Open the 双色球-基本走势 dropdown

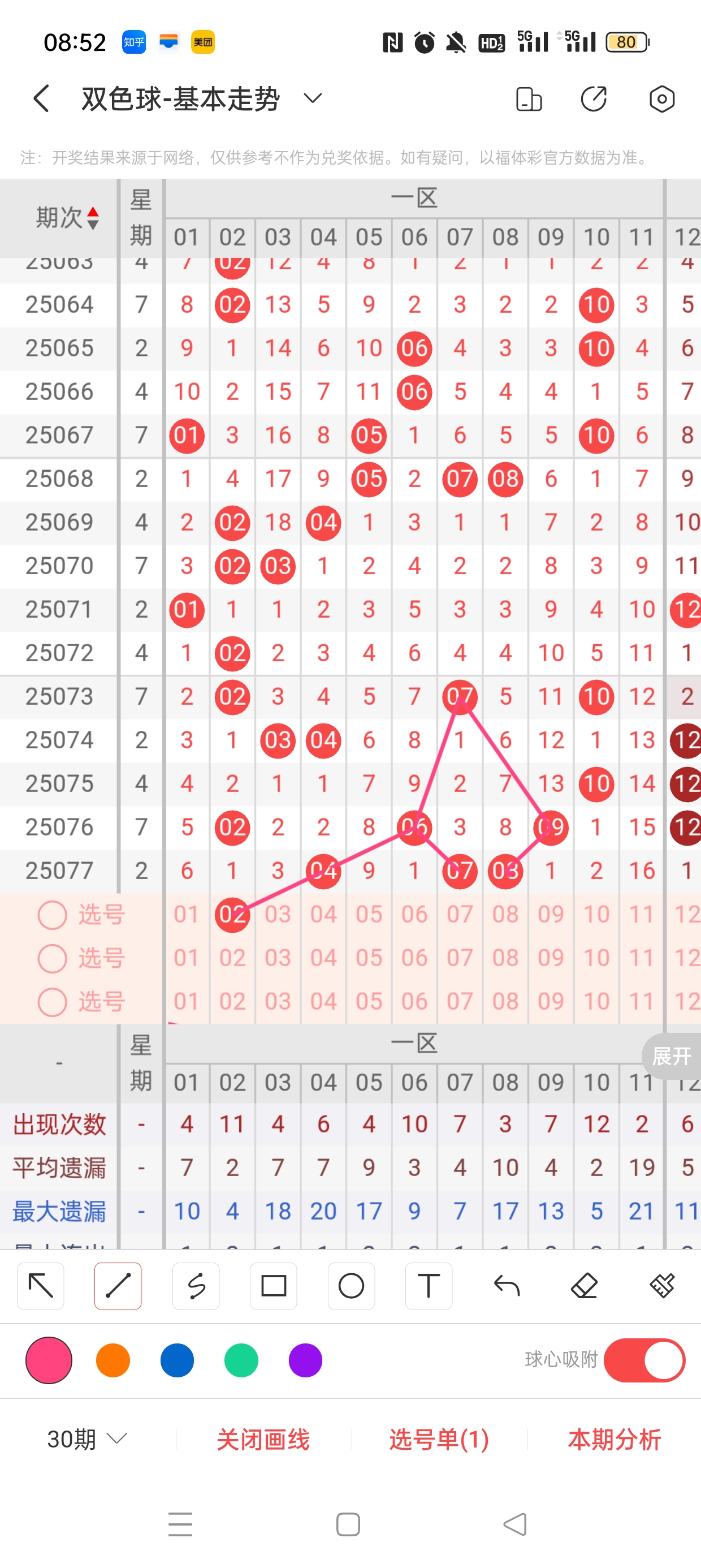312,98
